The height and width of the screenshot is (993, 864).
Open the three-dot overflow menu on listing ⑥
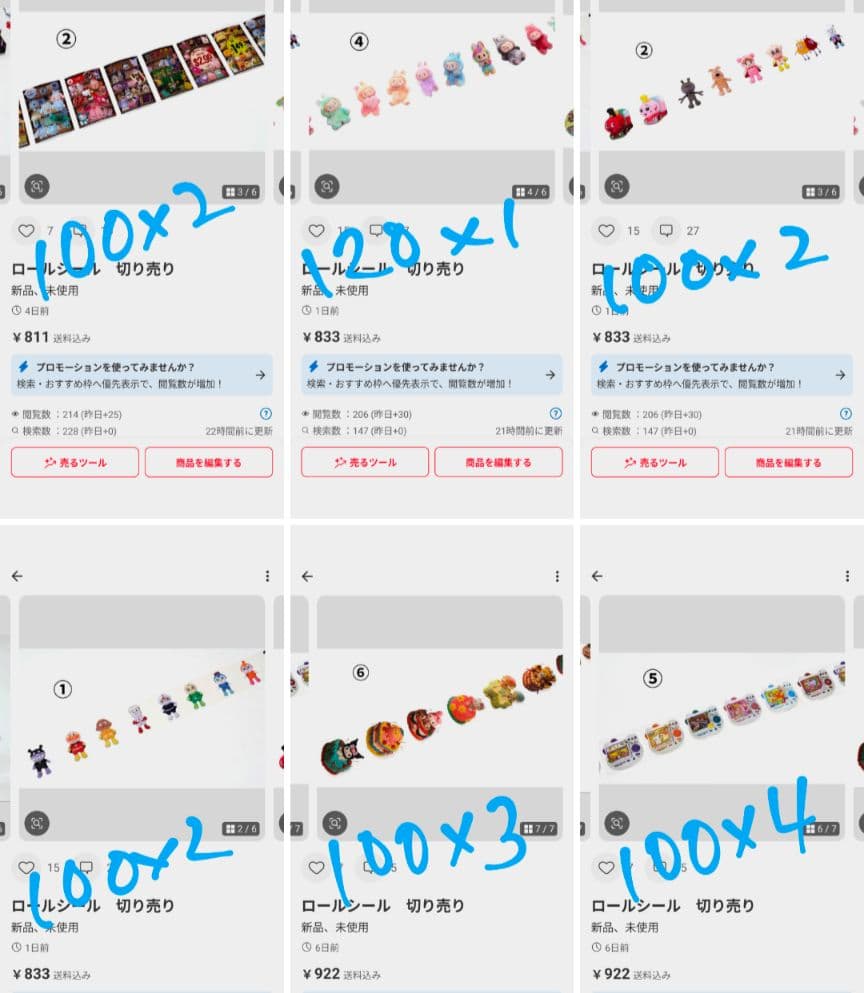pos(557,576)
